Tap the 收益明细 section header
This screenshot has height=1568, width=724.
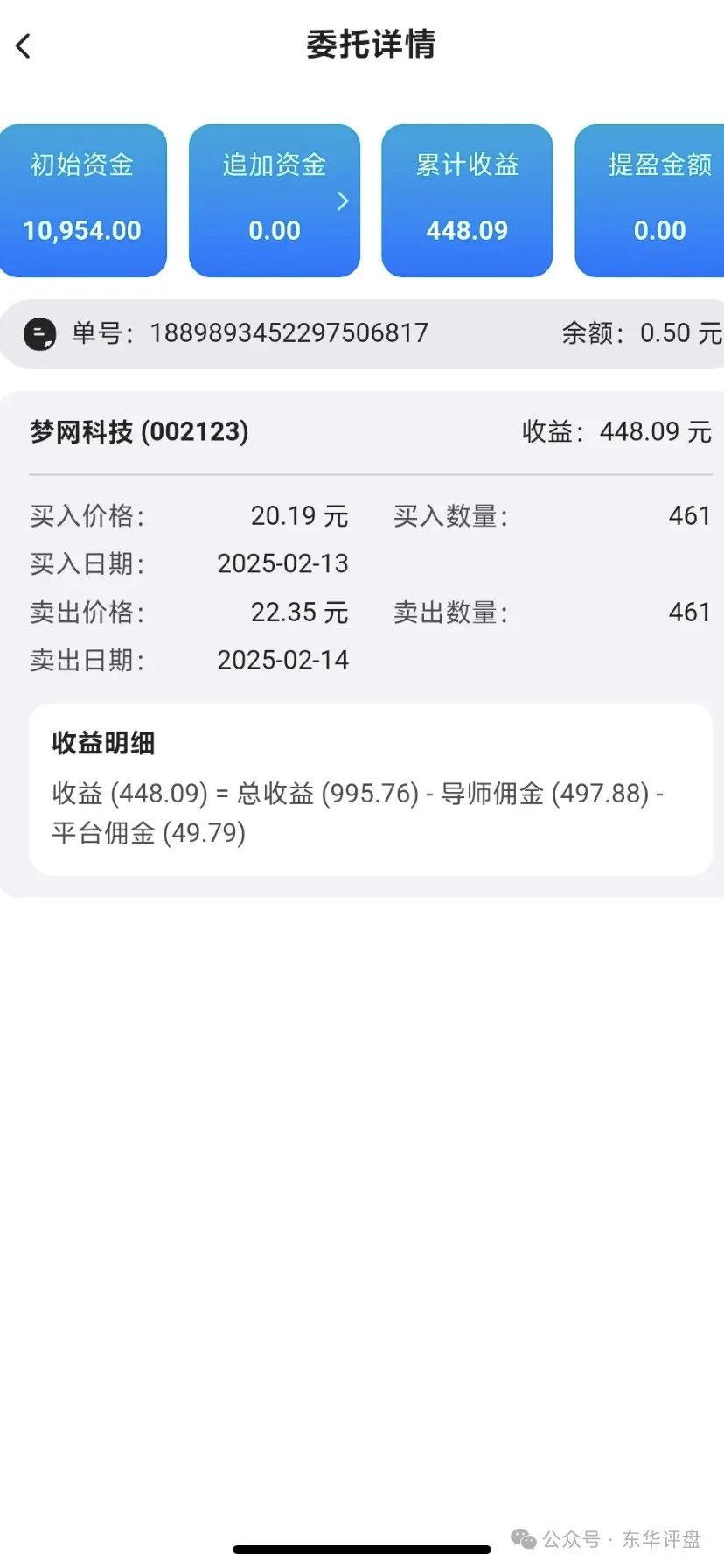102,743
